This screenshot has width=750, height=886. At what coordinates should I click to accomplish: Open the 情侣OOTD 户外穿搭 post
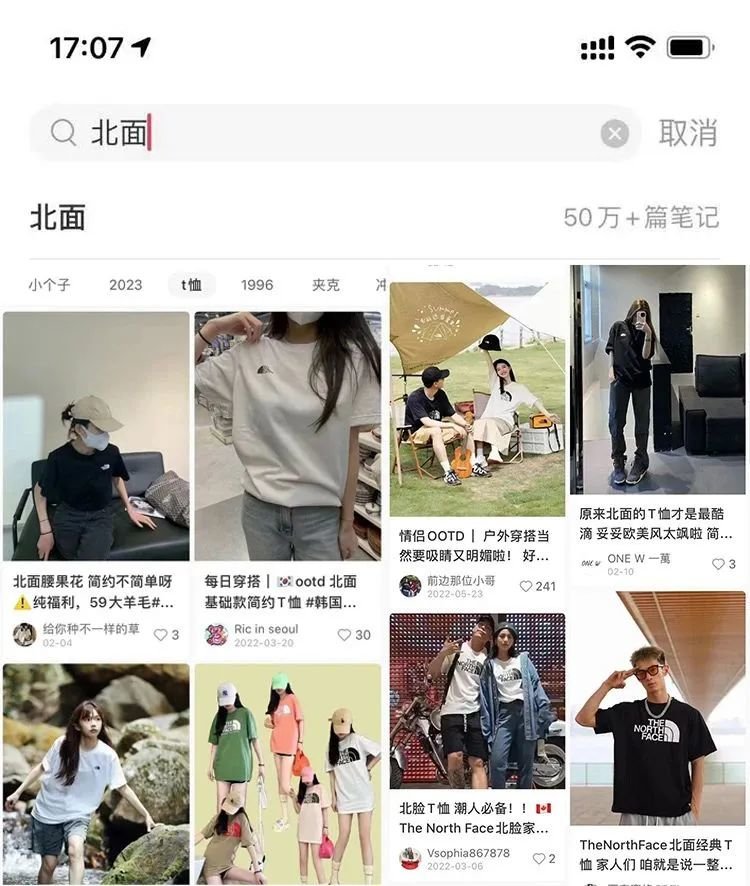coord(477,400)
